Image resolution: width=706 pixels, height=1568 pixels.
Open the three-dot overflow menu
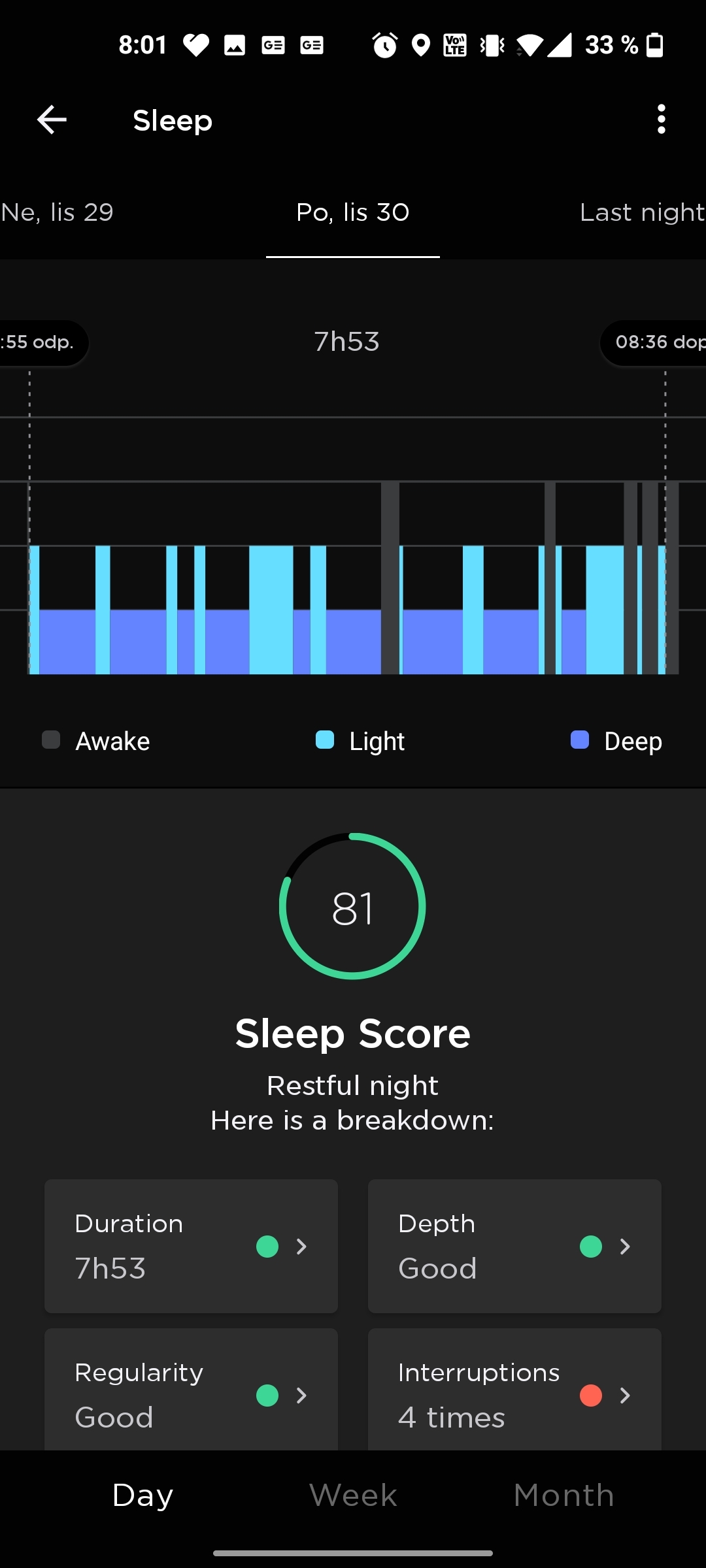coord(661,120)
